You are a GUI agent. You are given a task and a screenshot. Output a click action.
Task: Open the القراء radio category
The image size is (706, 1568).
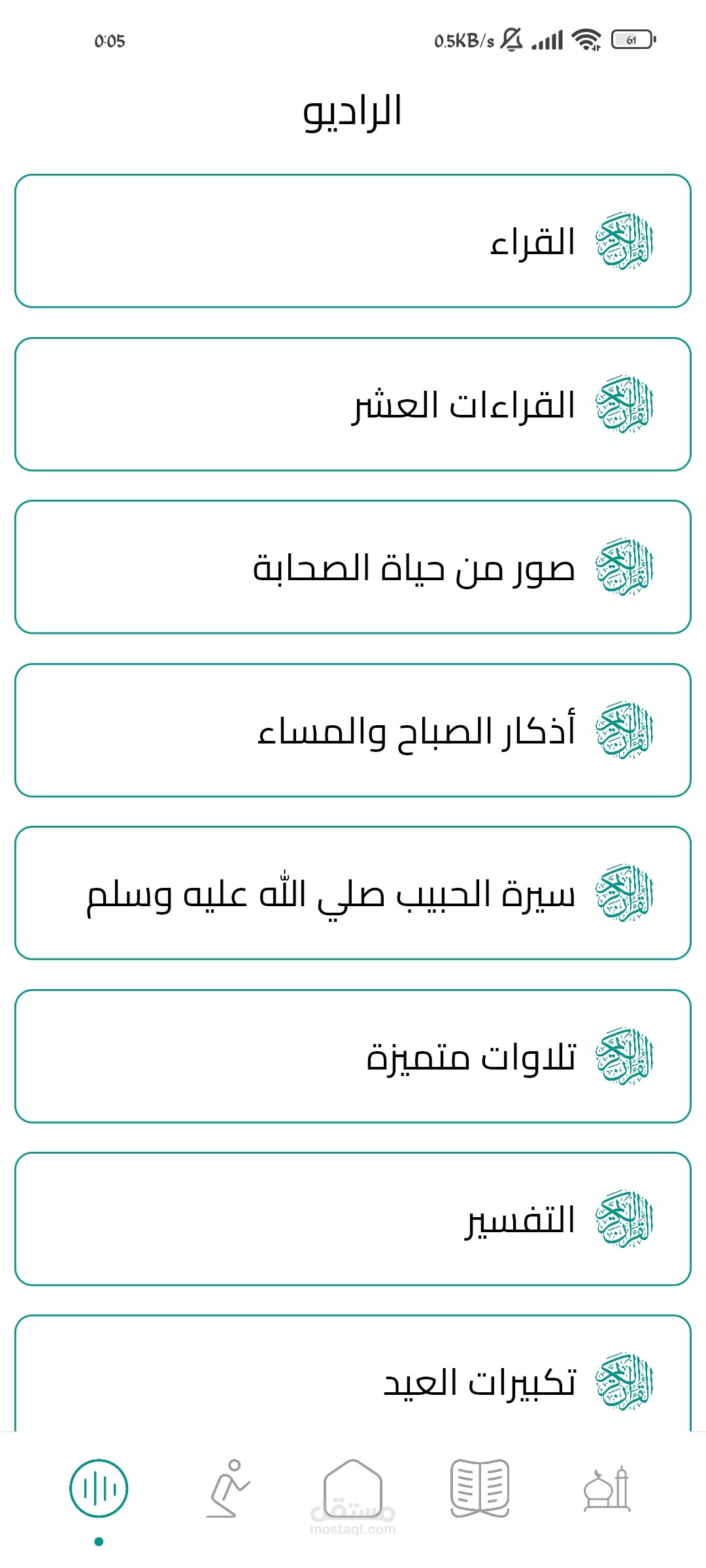(353, 241)
